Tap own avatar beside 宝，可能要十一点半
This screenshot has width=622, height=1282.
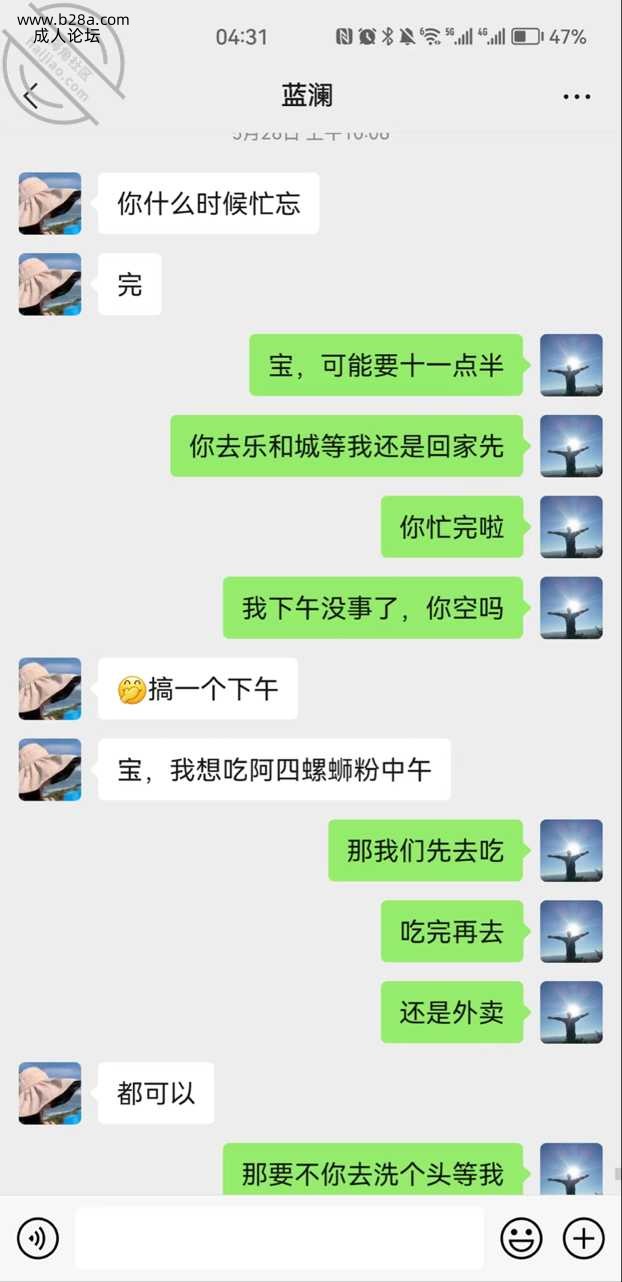pyautogui.click(x=571, y=365)
